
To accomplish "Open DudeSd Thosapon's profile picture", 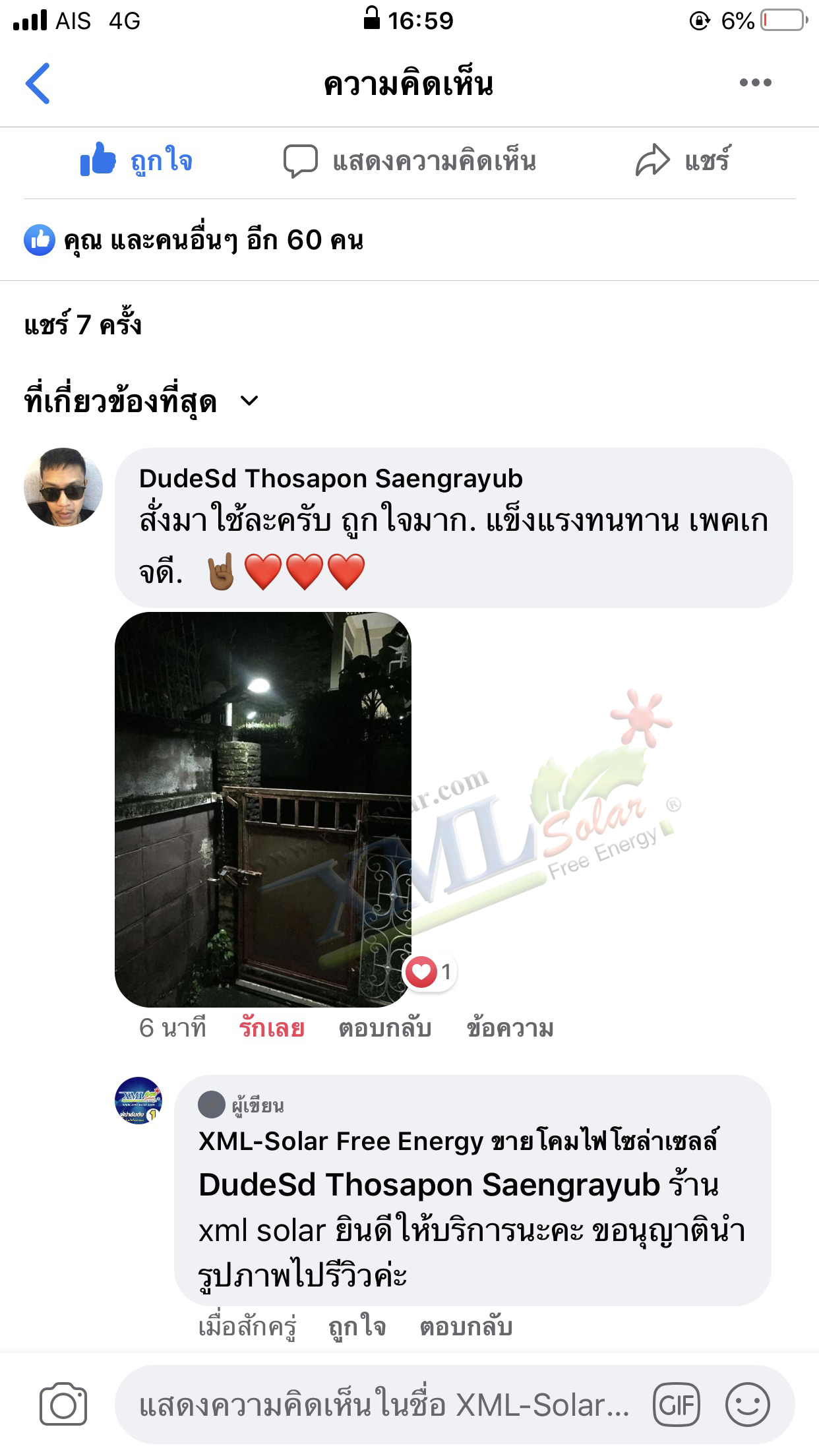I will [x=63, y=487].
